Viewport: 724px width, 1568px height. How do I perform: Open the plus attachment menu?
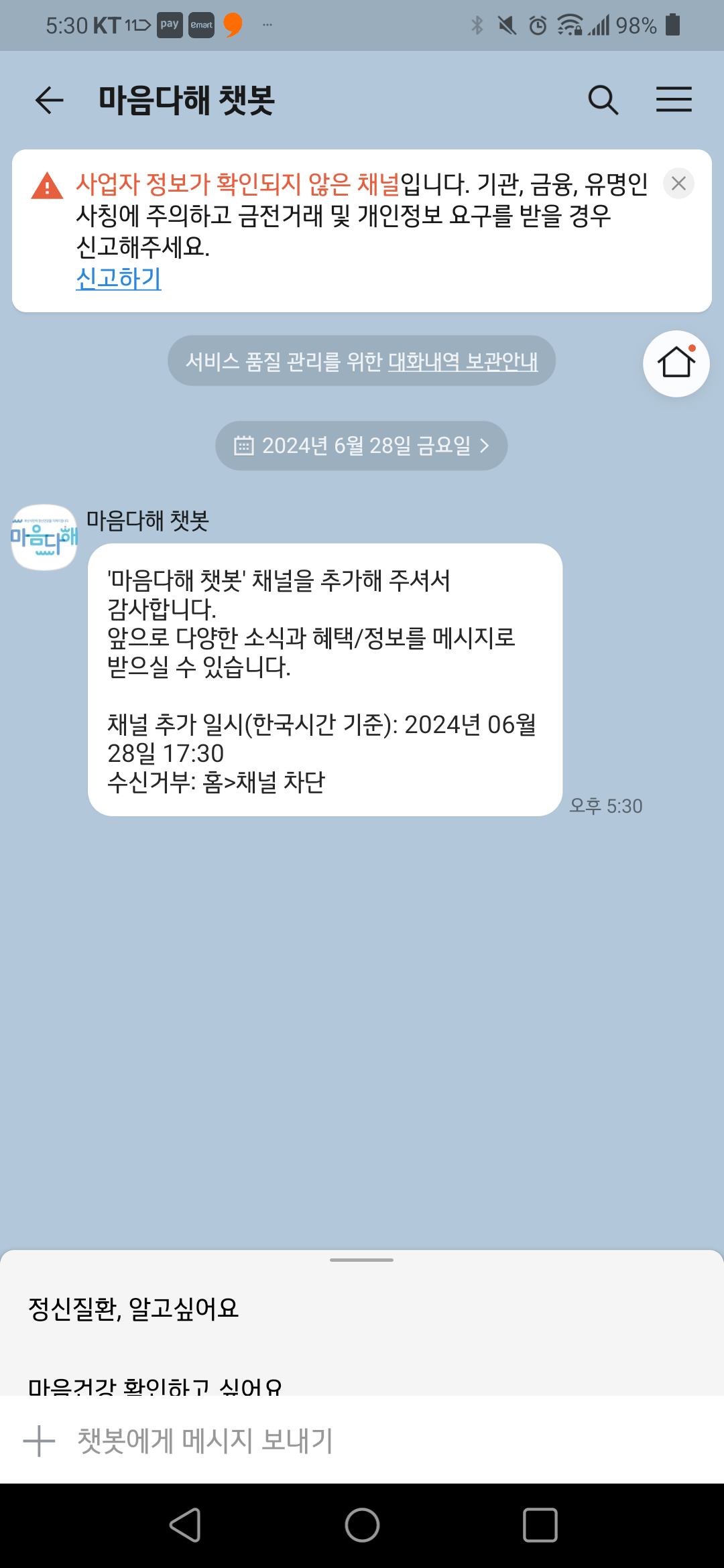click(39, 1441)
